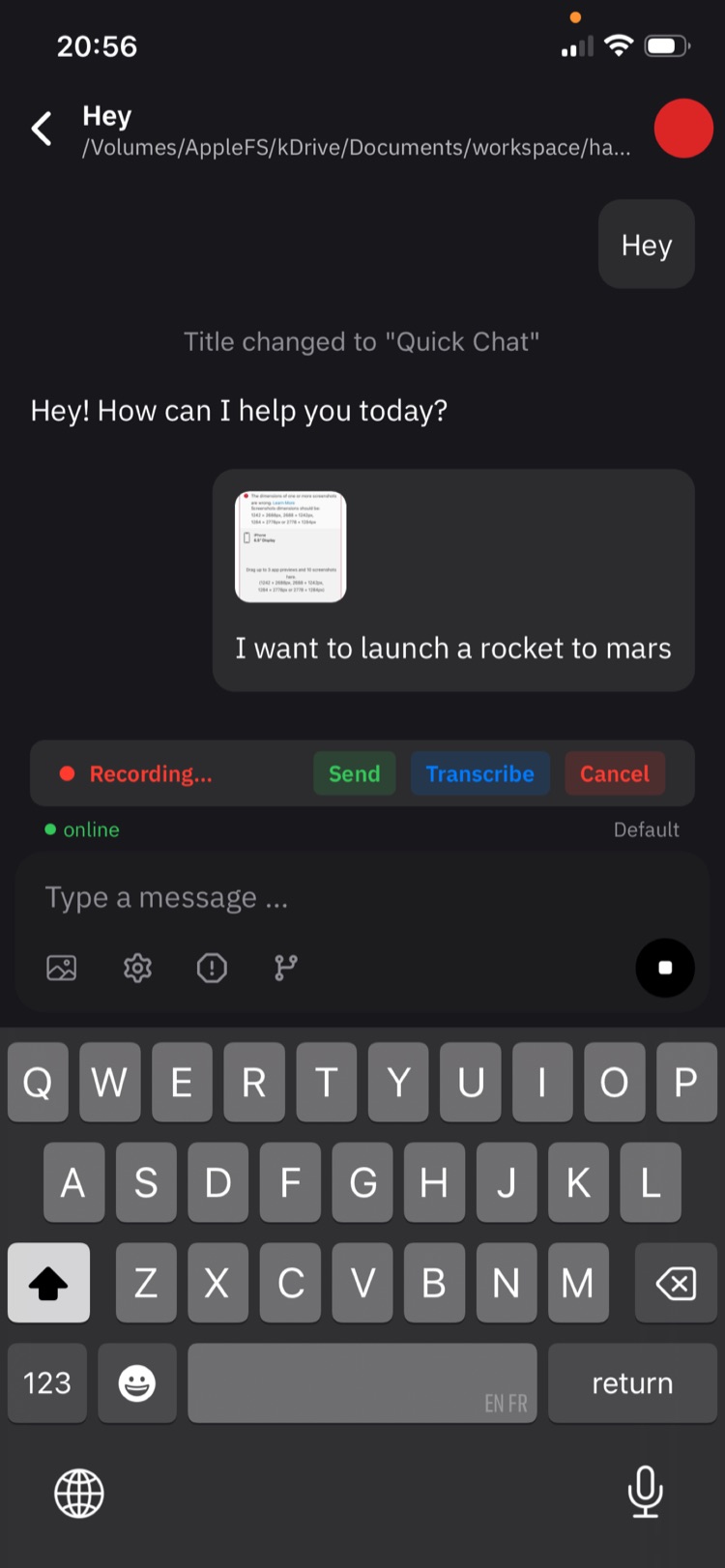725x1568 pixels.
Task: Tap the Default label to change mode
Action: pos(646,829)
